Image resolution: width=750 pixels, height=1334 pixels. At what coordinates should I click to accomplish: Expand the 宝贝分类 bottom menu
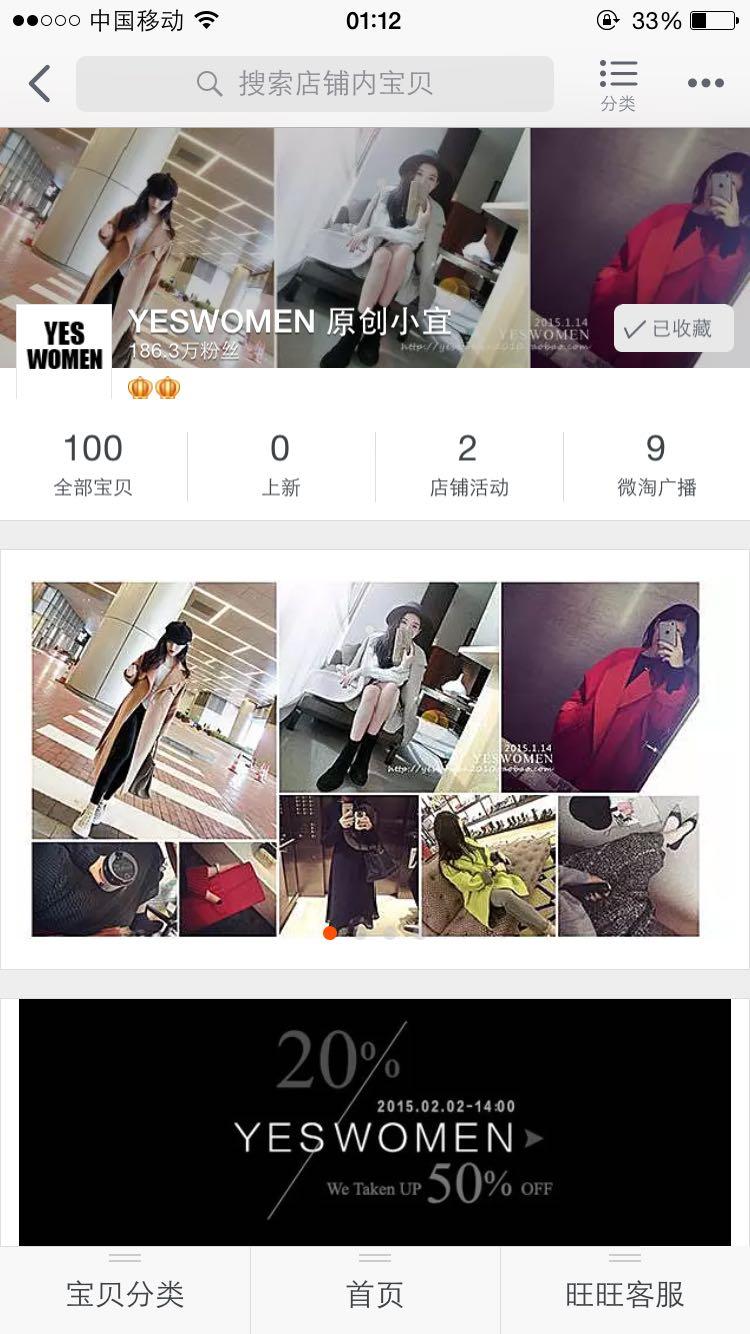125,1291
